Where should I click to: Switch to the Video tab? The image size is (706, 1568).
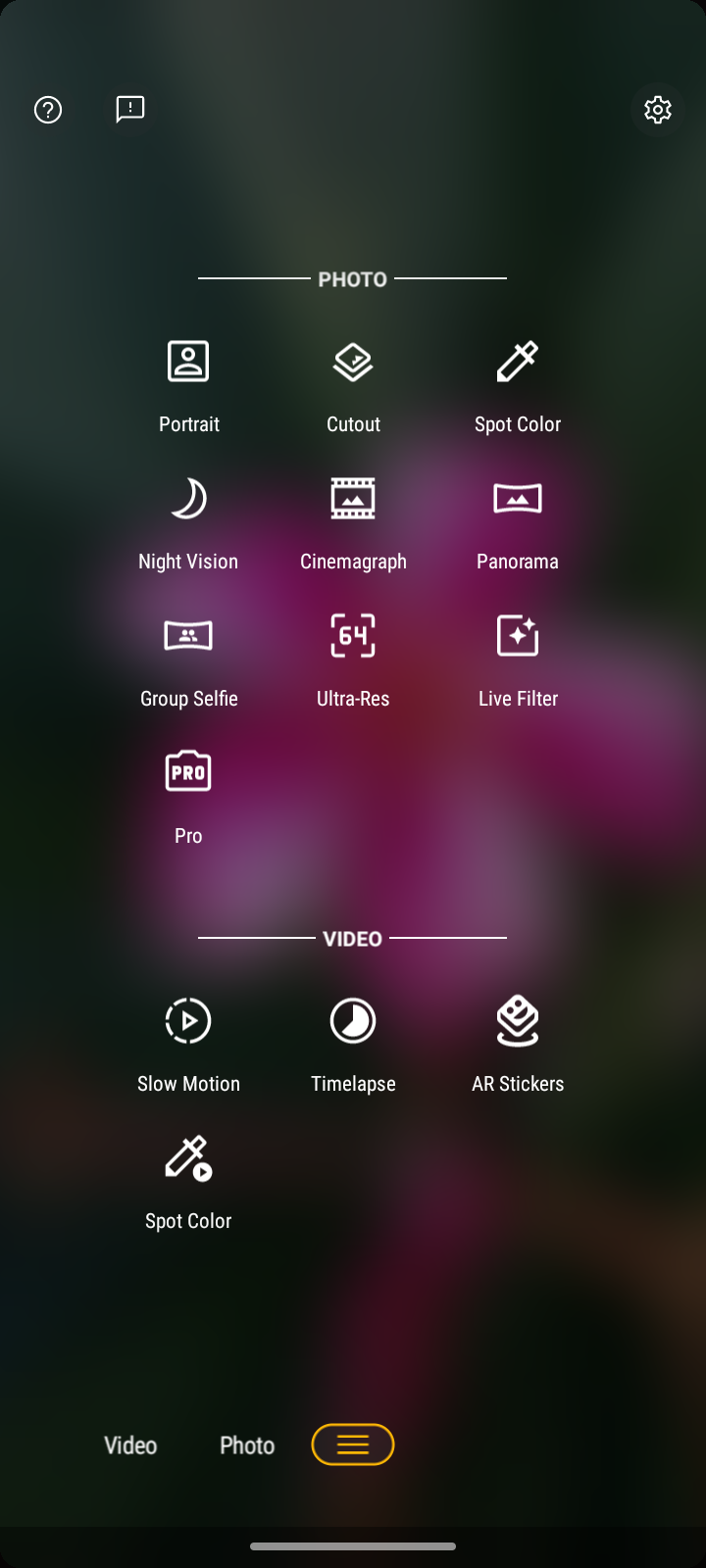[130, 1445]
